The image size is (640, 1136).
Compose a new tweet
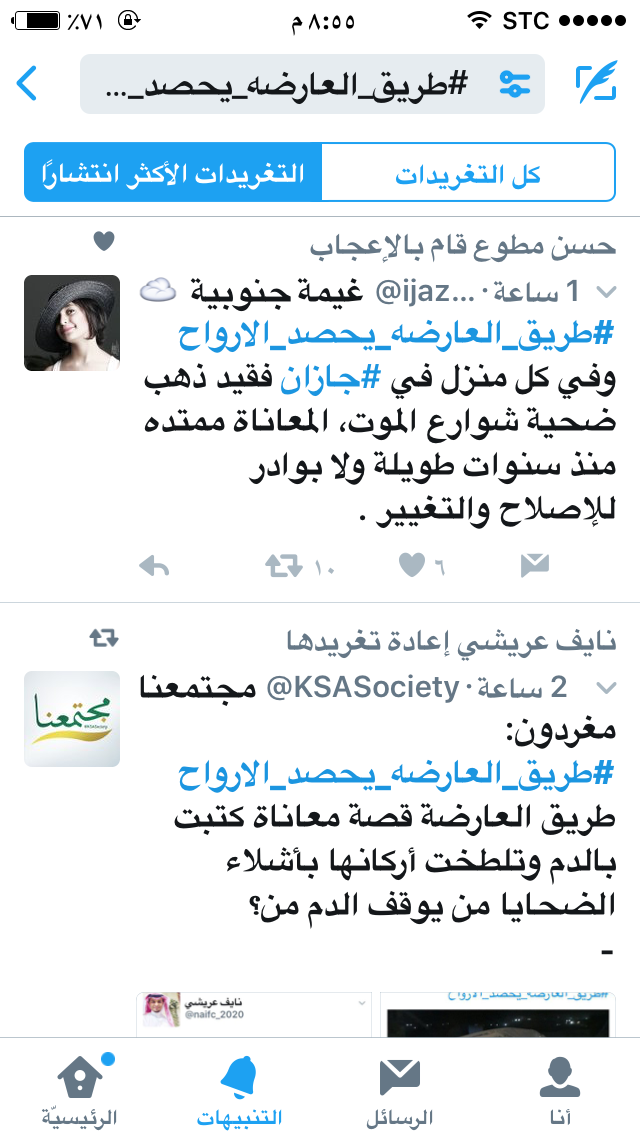pyautogui.click(x=596, y=84)
